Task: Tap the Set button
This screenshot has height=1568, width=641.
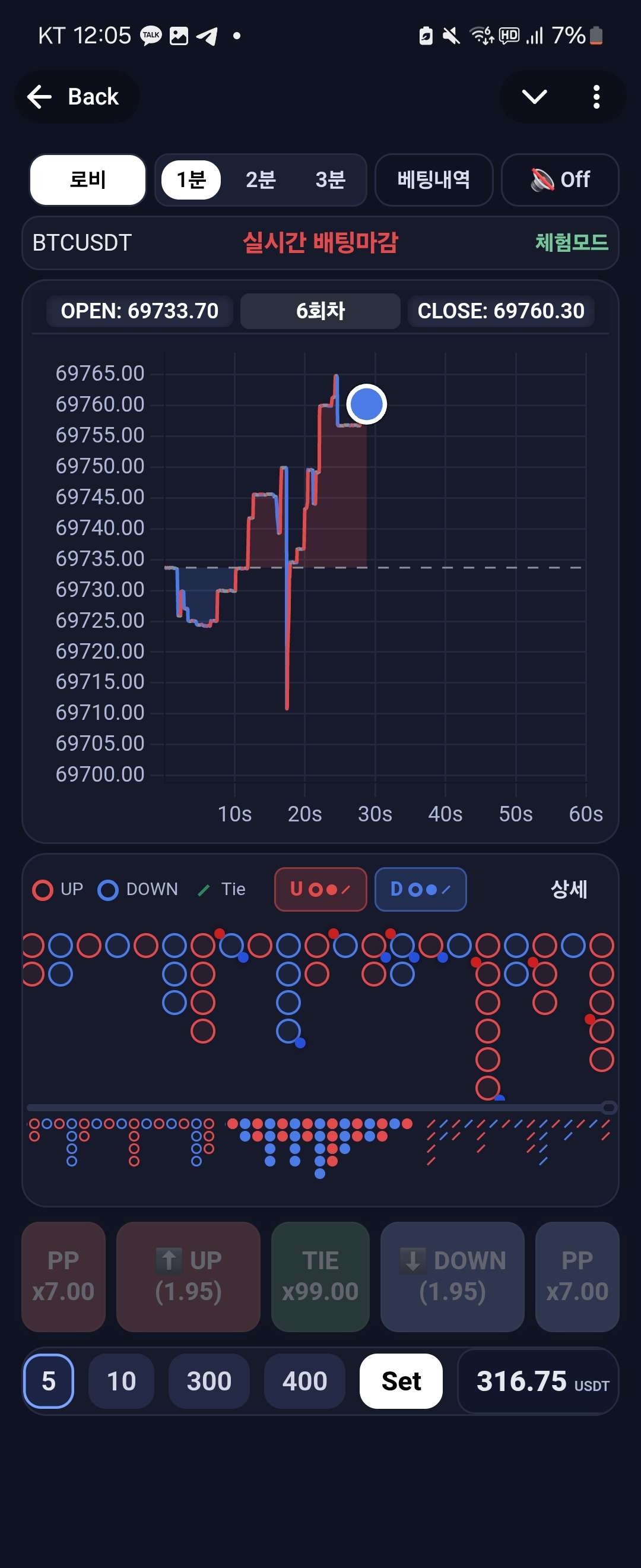Action: (x=401, y=1381)
